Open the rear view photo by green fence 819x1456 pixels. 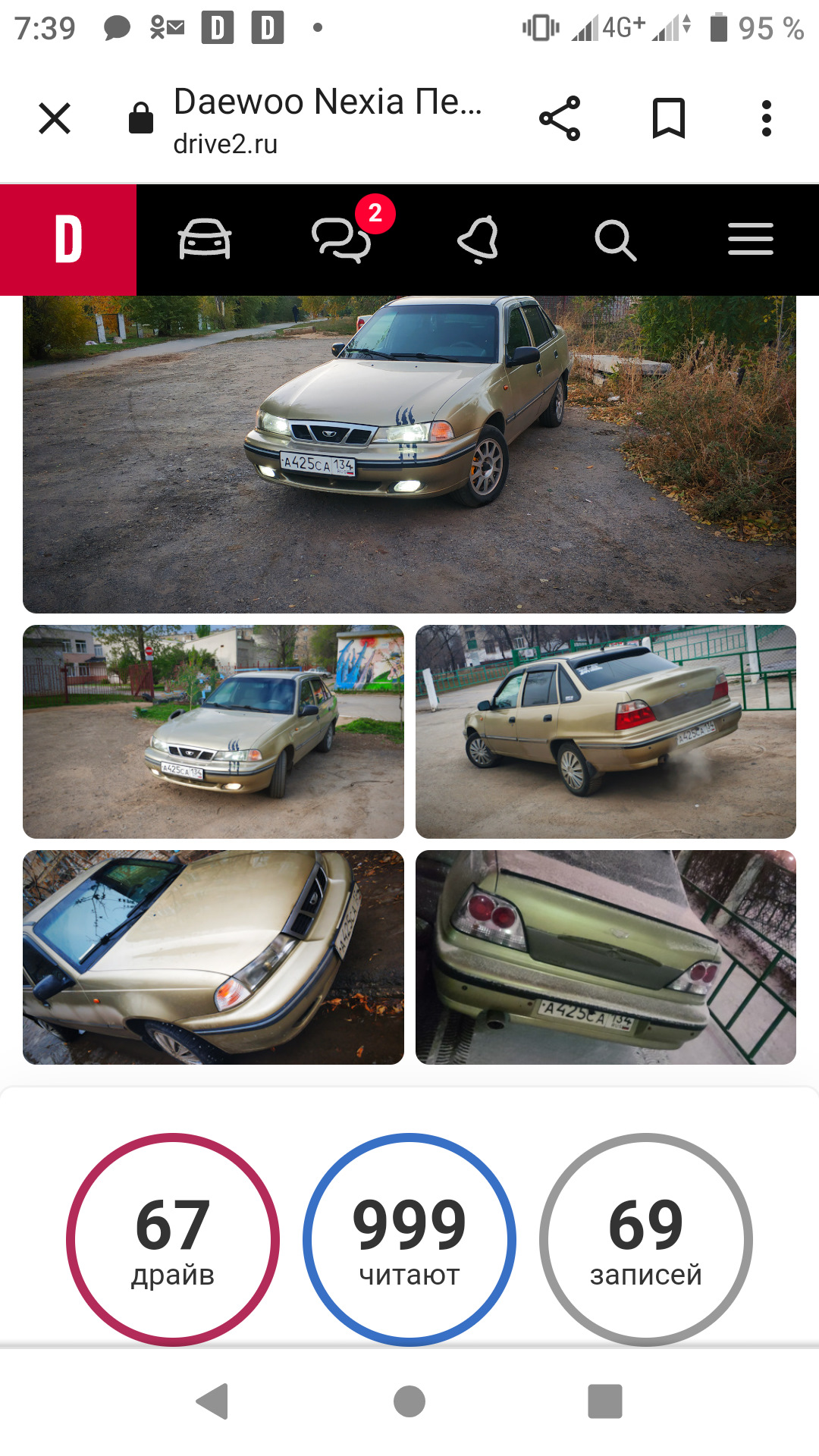[606, 731]
